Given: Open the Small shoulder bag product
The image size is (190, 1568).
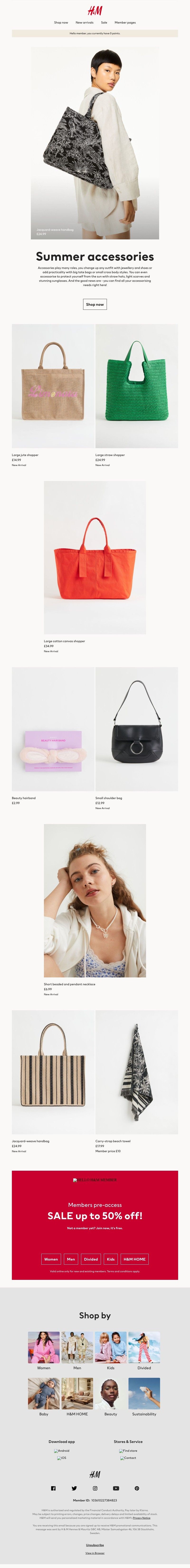Looking at the screenshot, I should pyautogui.click(x=136, y=729).
